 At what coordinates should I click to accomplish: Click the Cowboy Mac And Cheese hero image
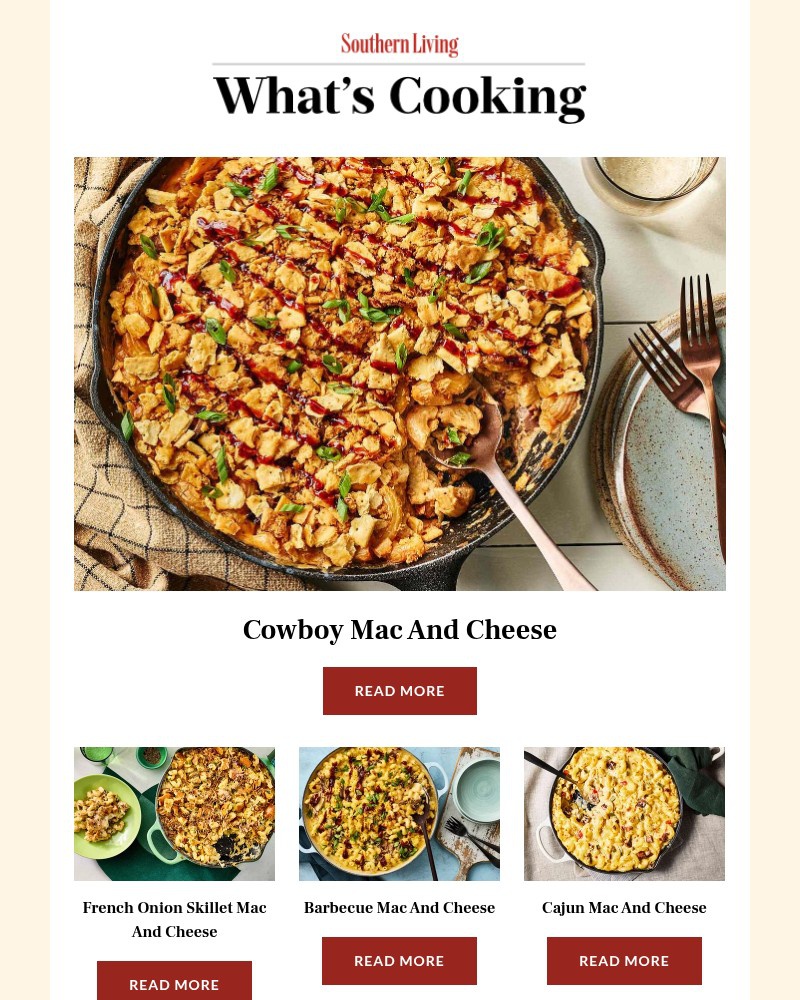point(400,374)
